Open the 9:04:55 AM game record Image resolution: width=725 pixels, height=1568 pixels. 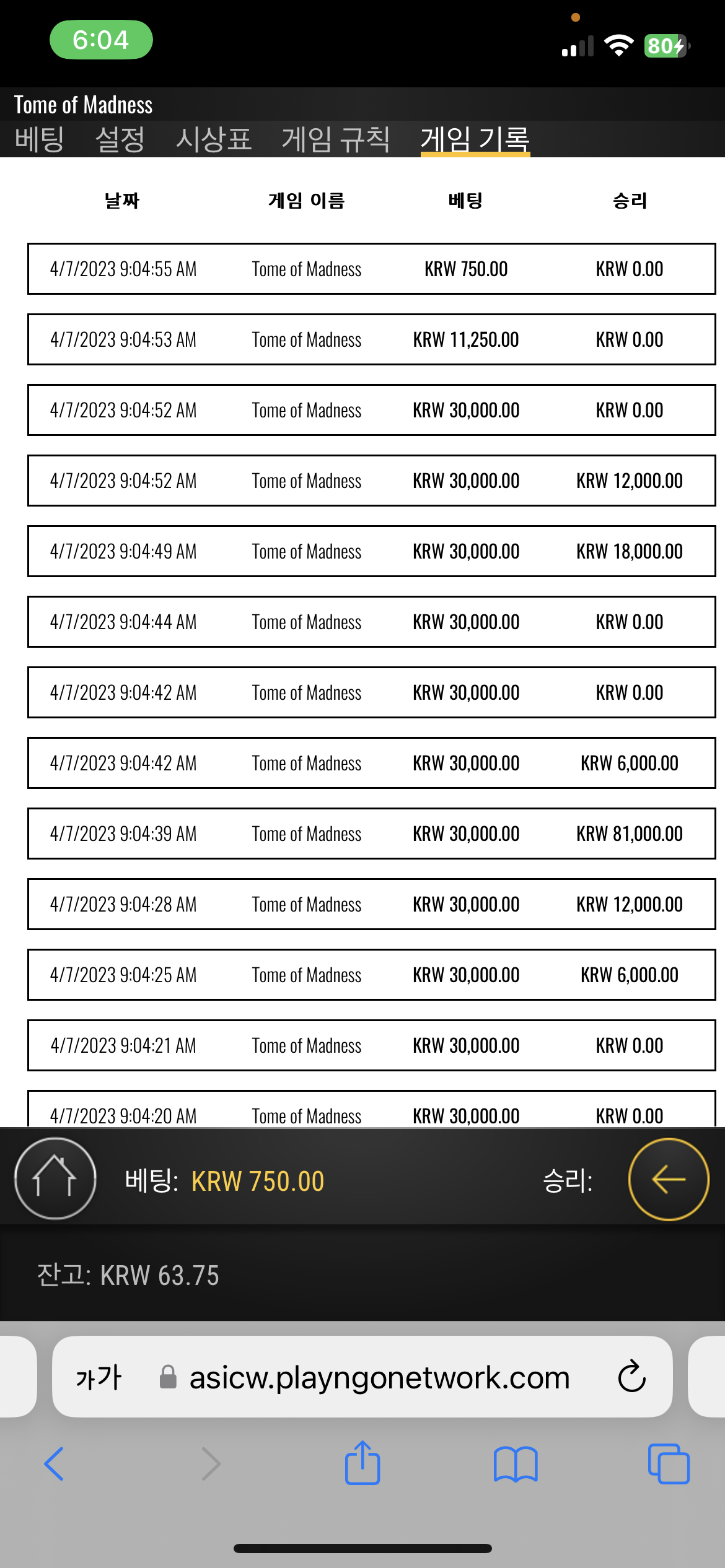[372, 269]
